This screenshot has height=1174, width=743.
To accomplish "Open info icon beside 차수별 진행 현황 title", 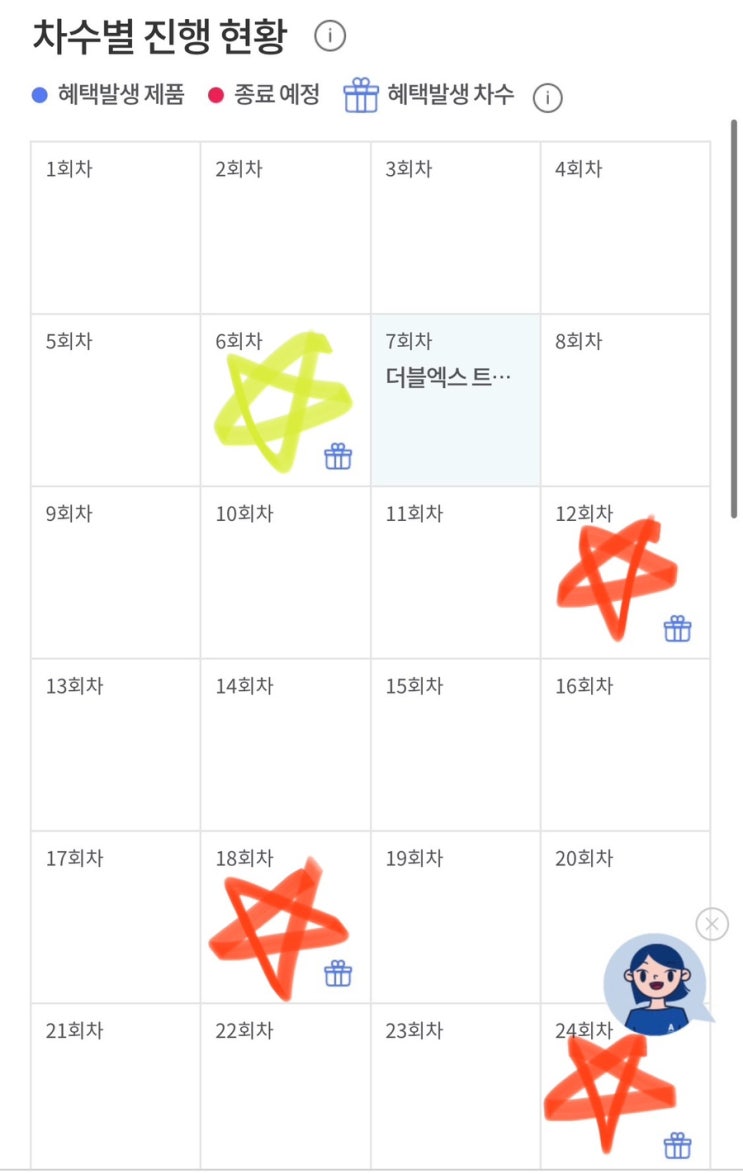I will pyautogui.click(x=330, y=36).
